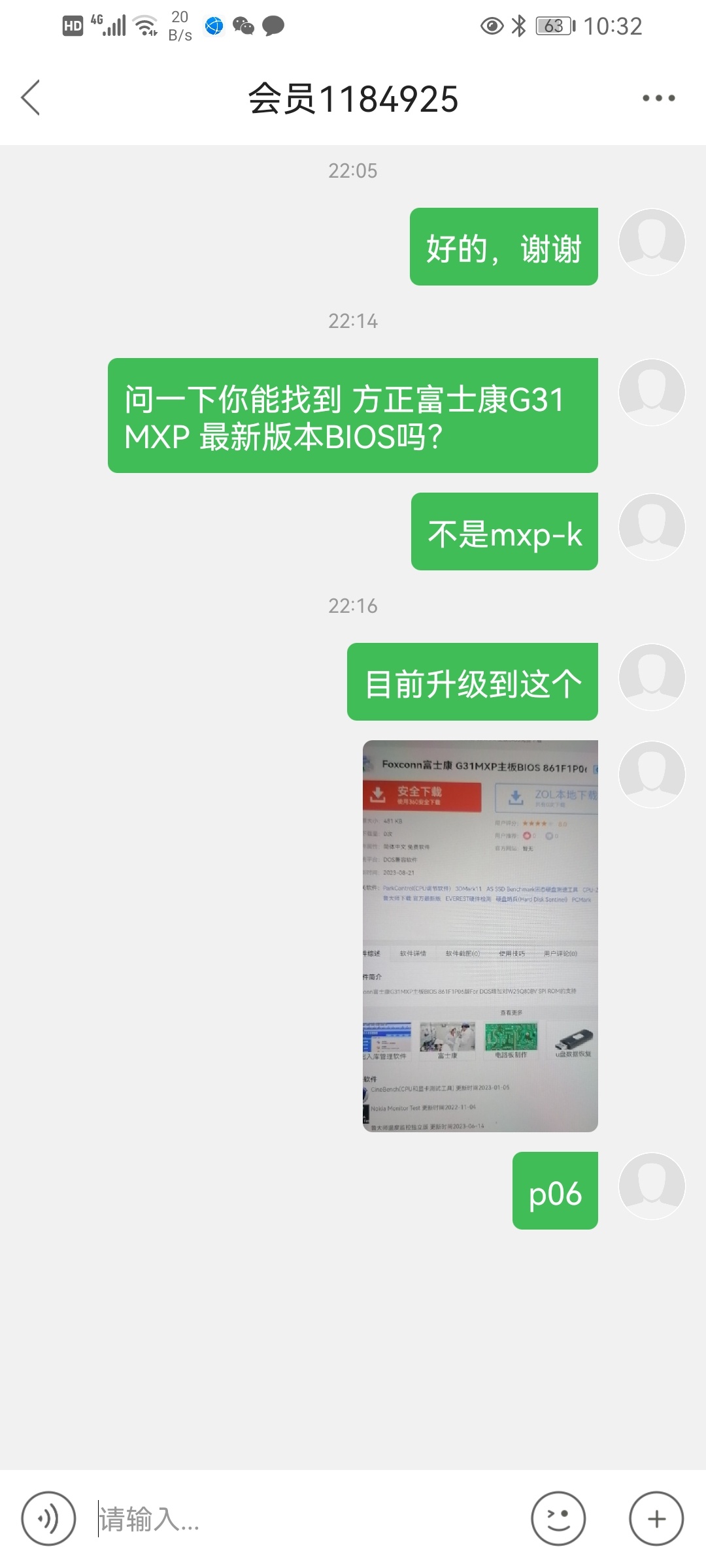Tap the avatar next to 好的，谢谢
This screenshot has width=706, height=1568.
coord(652,242)
